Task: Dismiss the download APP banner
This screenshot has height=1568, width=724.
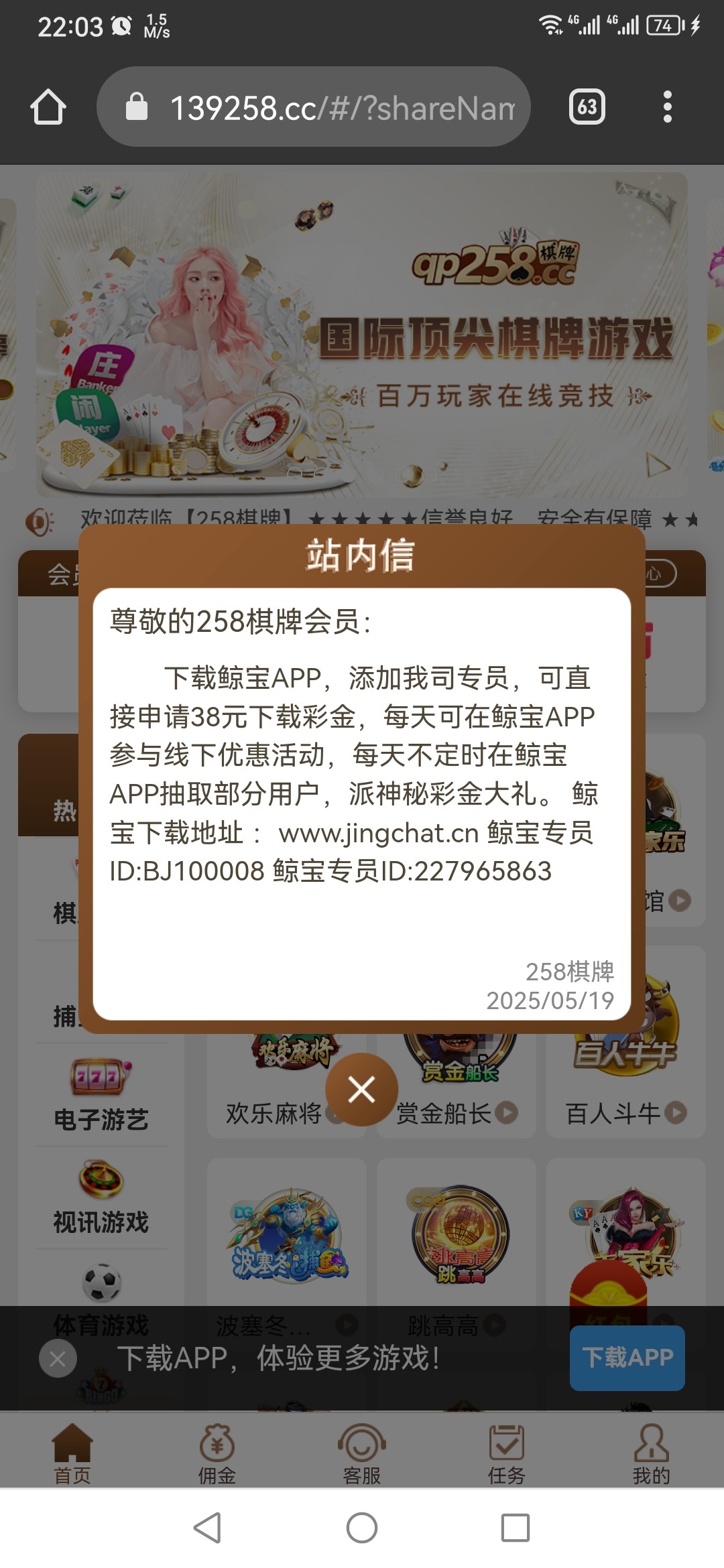Action: click(x=58, y=1358)
